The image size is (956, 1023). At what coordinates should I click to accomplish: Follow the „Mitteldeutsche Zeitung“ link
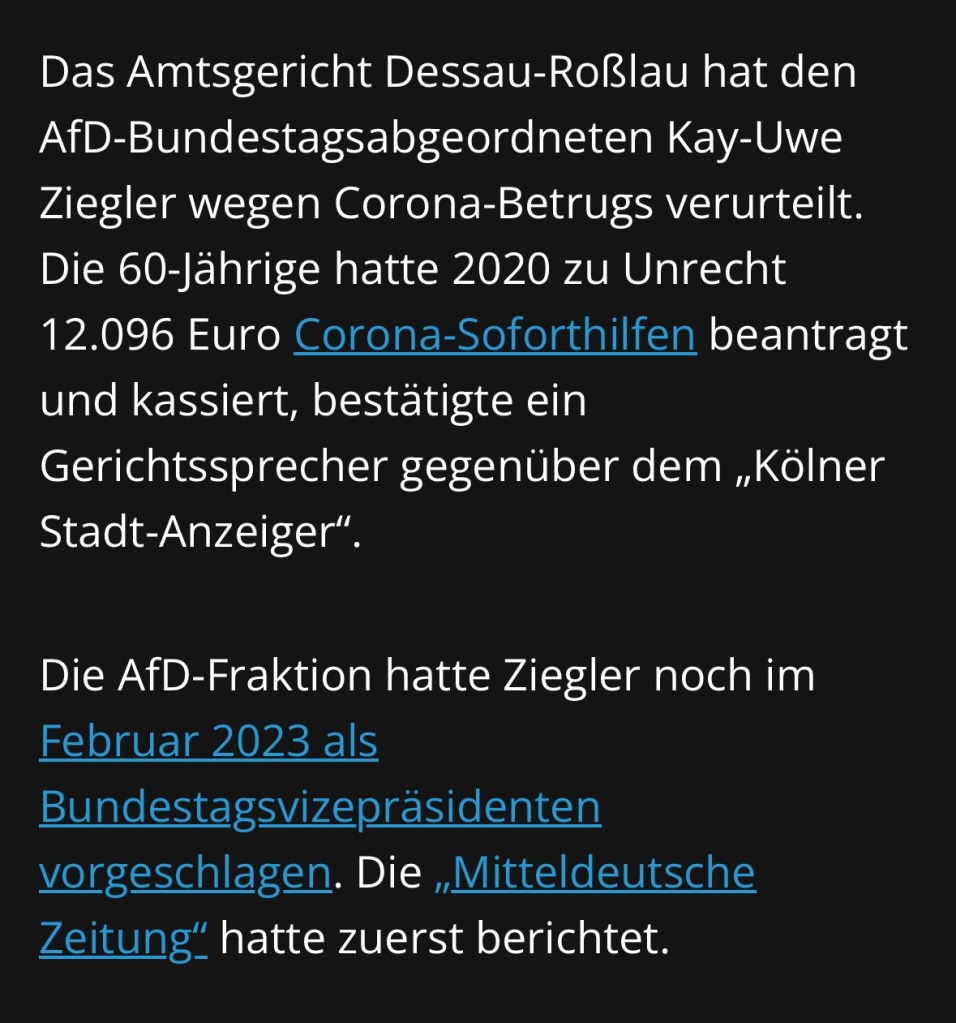coord(595,873)
